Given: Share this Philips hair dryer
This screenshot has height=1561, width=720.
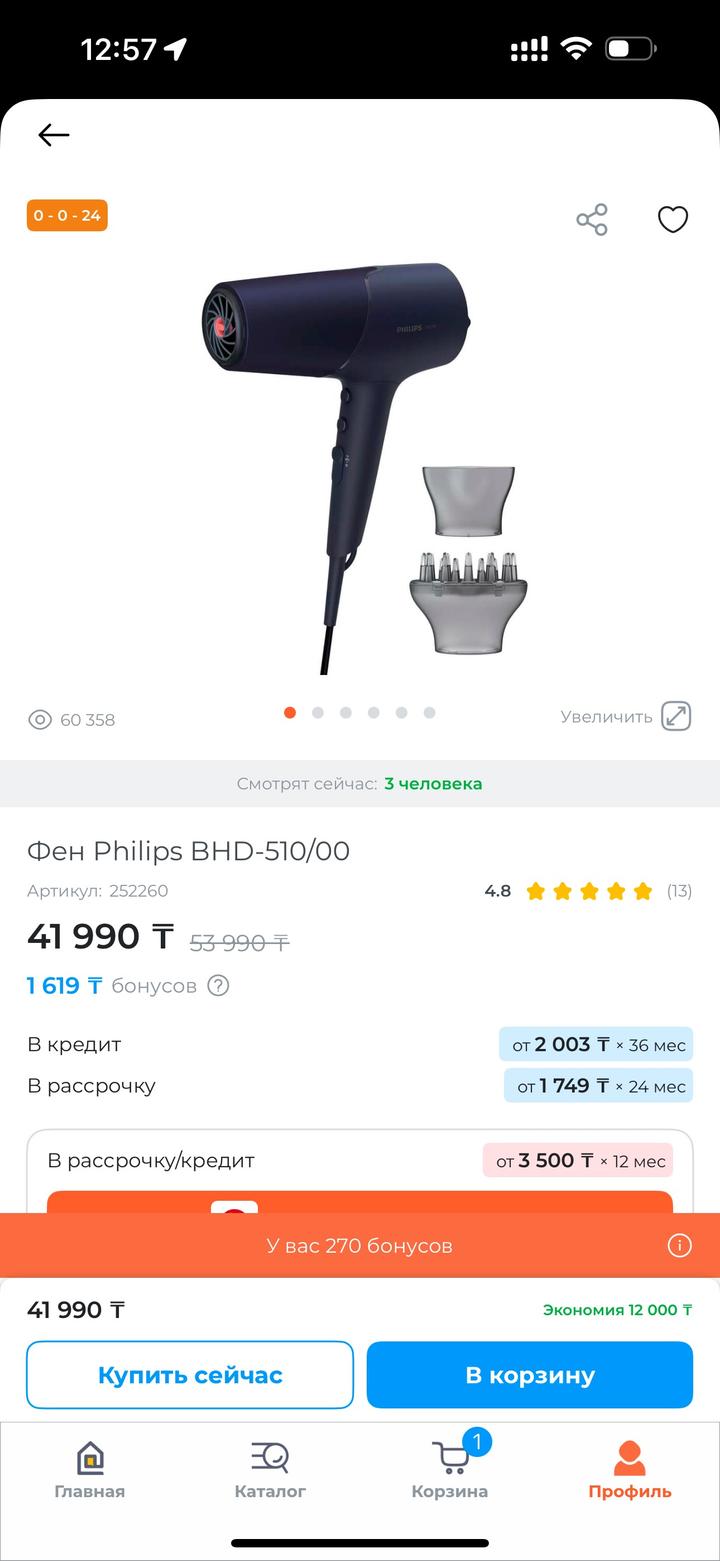Looking at the screenshot, I should [592, 219].
